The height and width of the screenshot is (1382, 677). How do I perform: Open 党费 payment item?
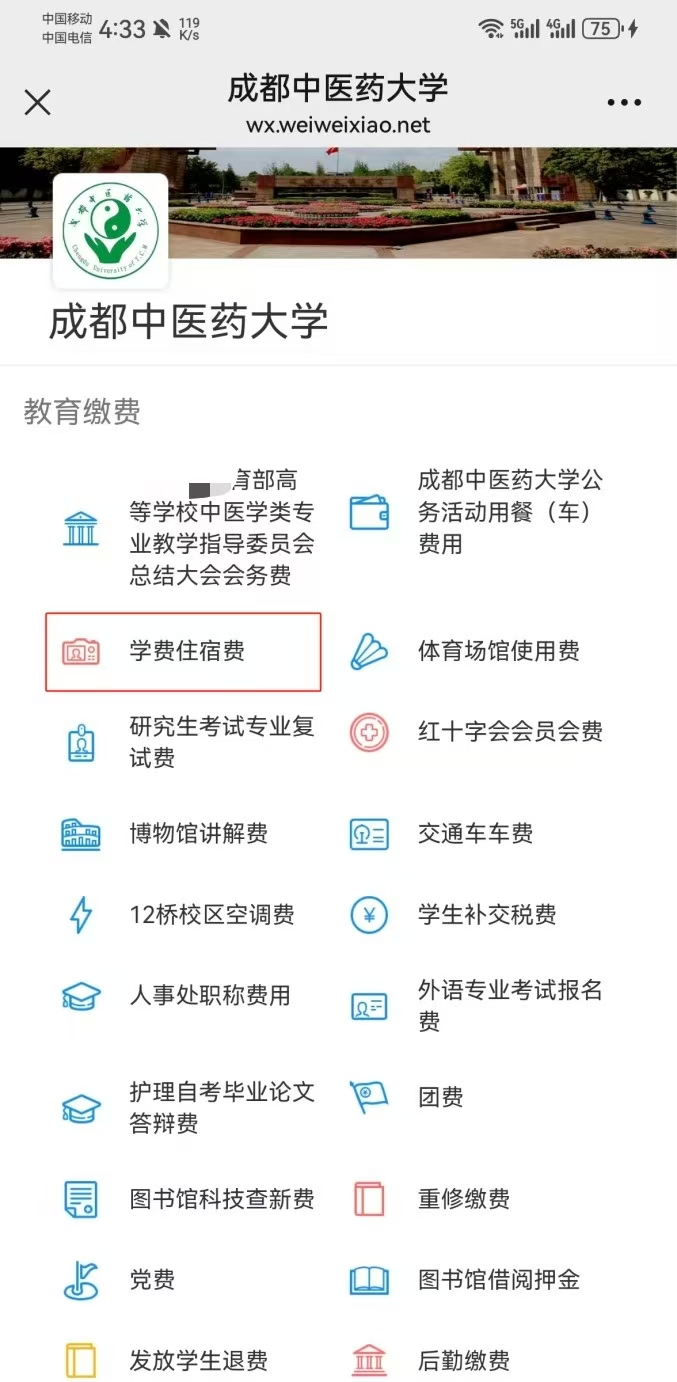(152, 1280)
